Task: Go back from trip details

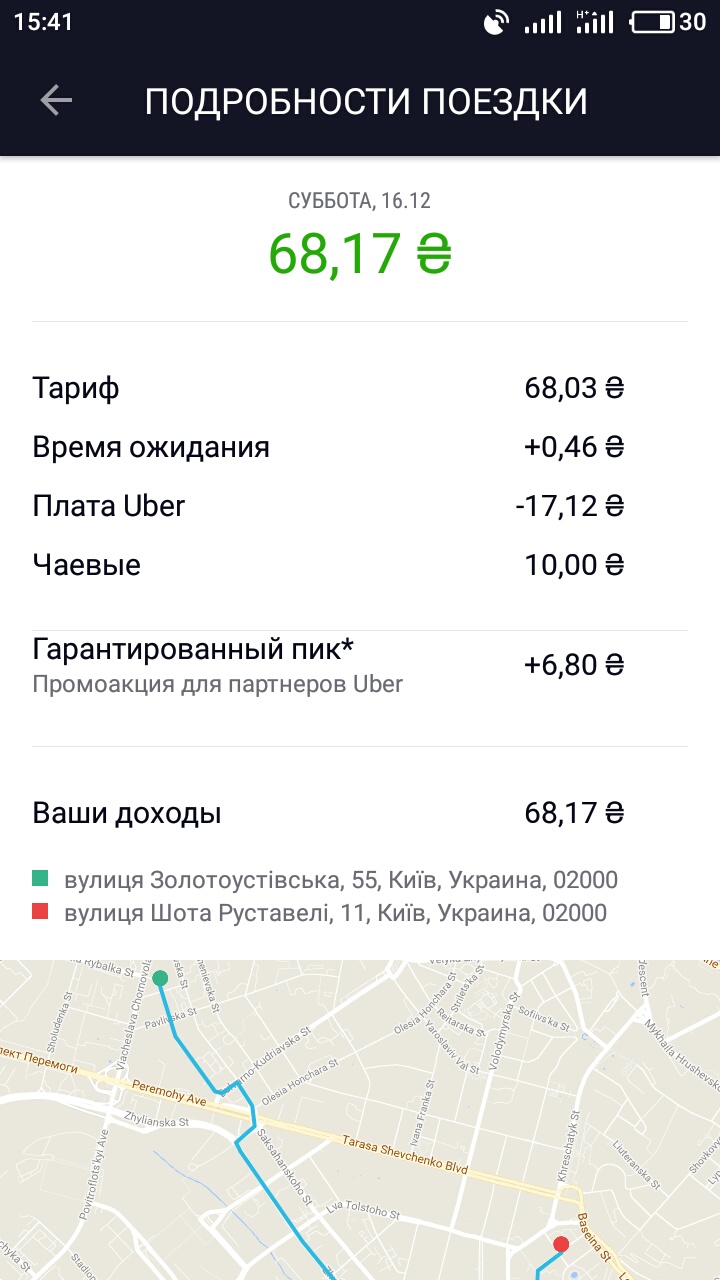Action: click(56, 100)
